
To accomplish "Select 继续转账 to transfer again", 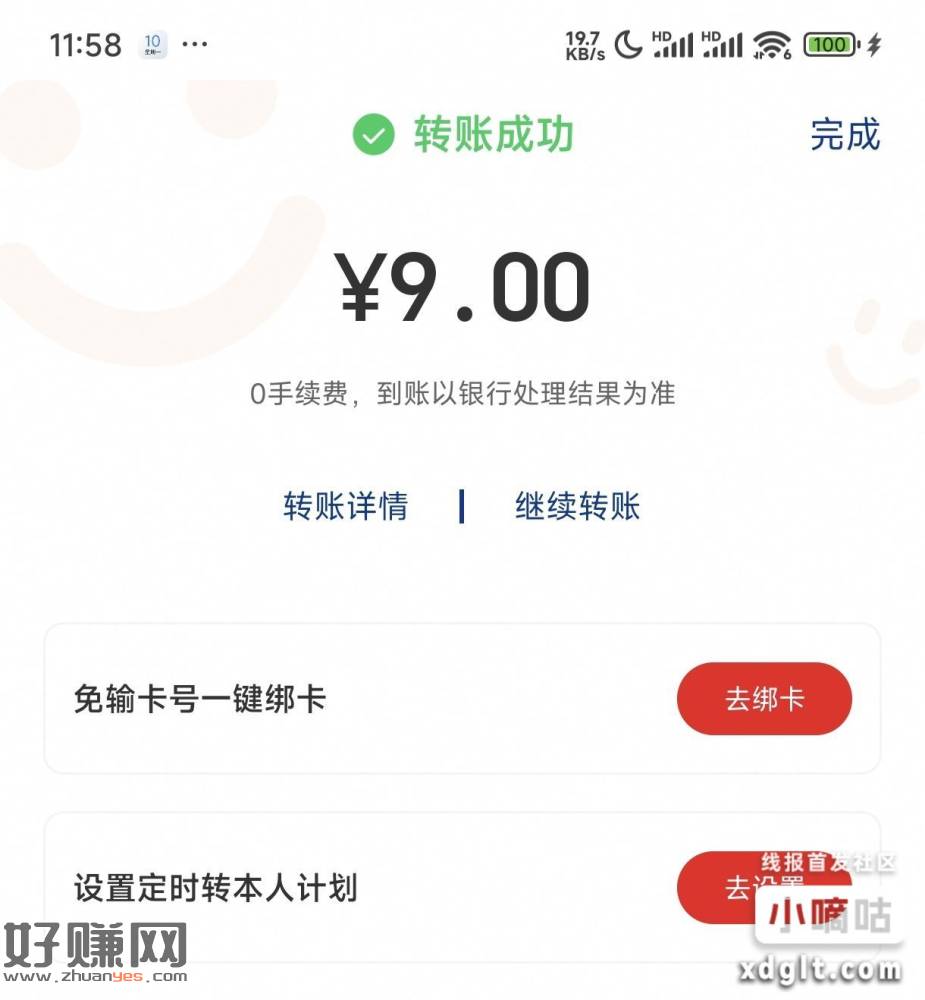I will [x=577, y=506].
